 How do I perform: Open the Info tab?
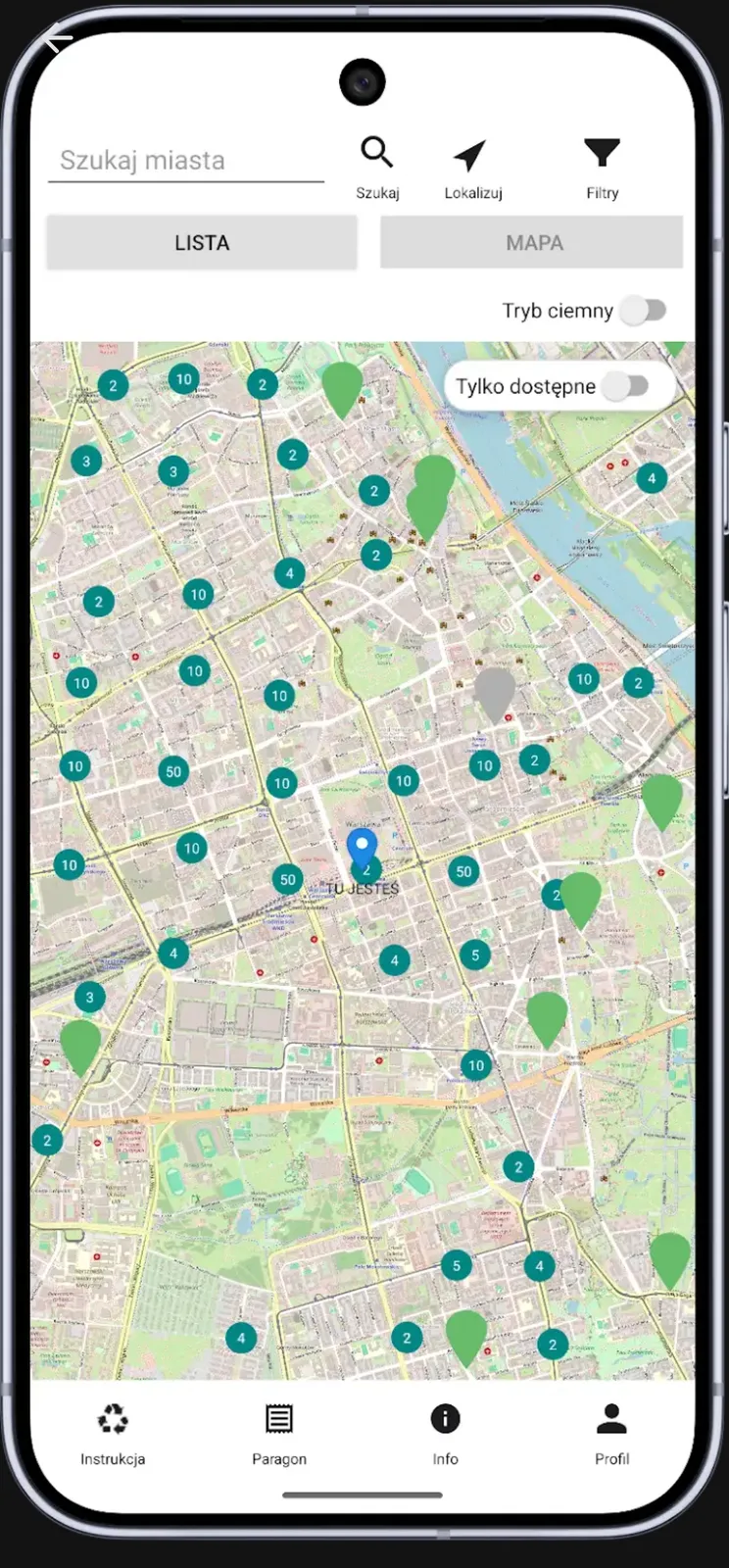tap(445, 1435)
